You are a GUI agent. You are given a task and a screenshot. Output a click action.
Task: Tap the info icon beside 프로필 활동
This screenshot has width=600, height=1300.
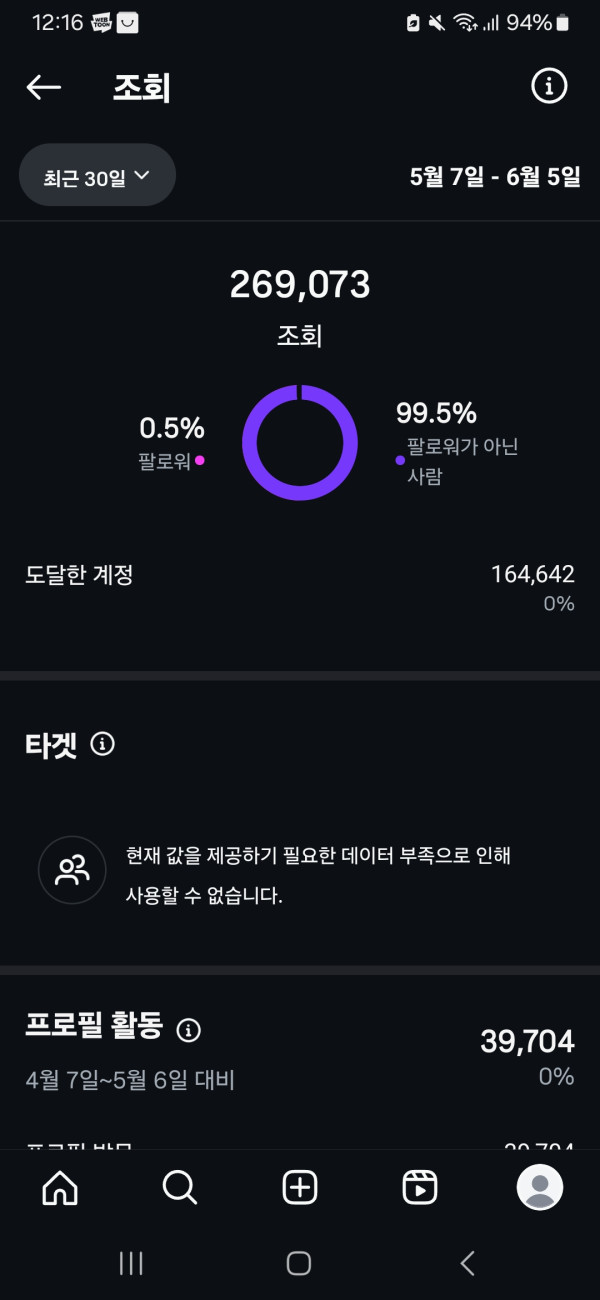pos(188,1029)
